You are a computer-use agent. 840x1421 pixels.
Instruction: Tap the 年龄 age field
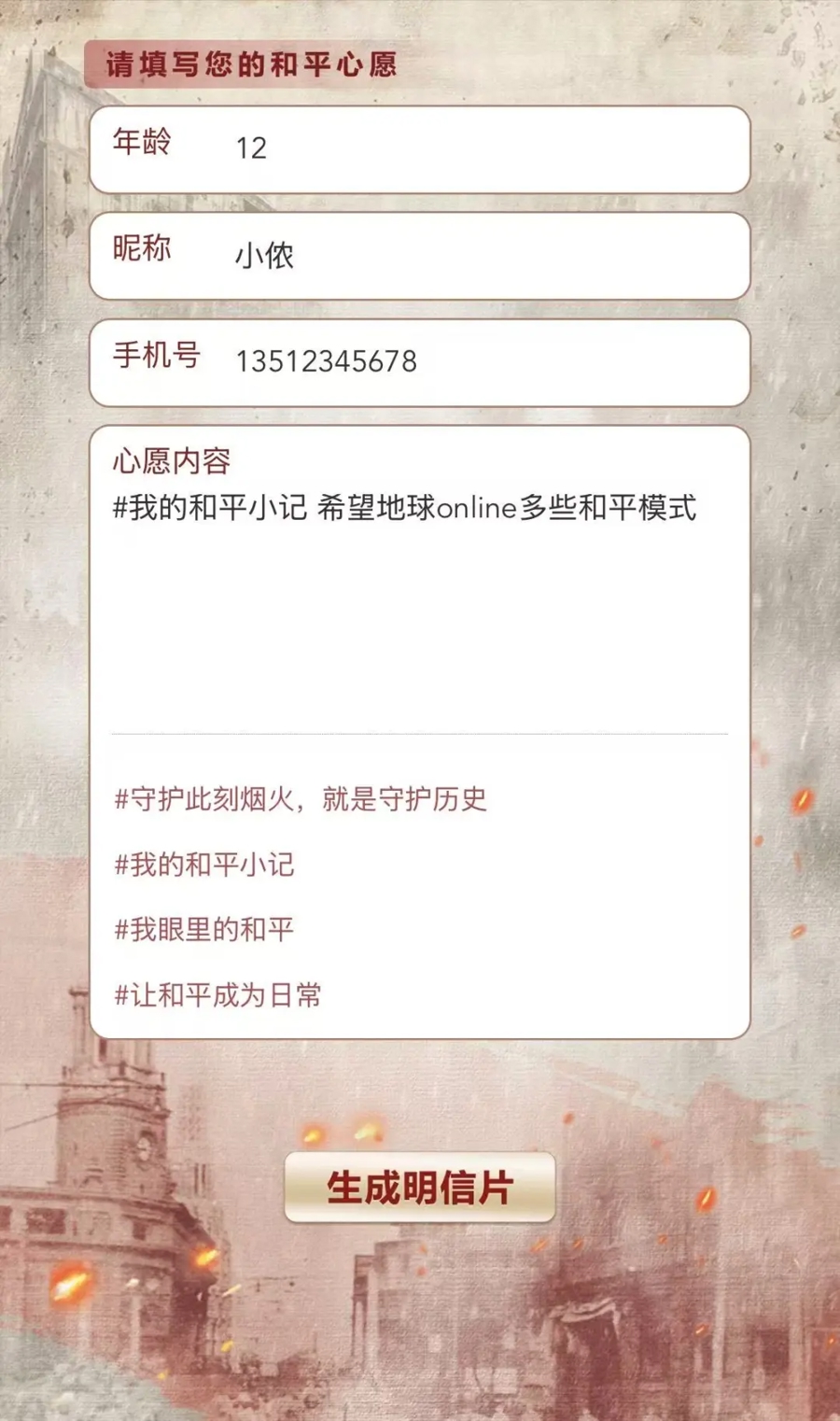(x=420, y=149)
